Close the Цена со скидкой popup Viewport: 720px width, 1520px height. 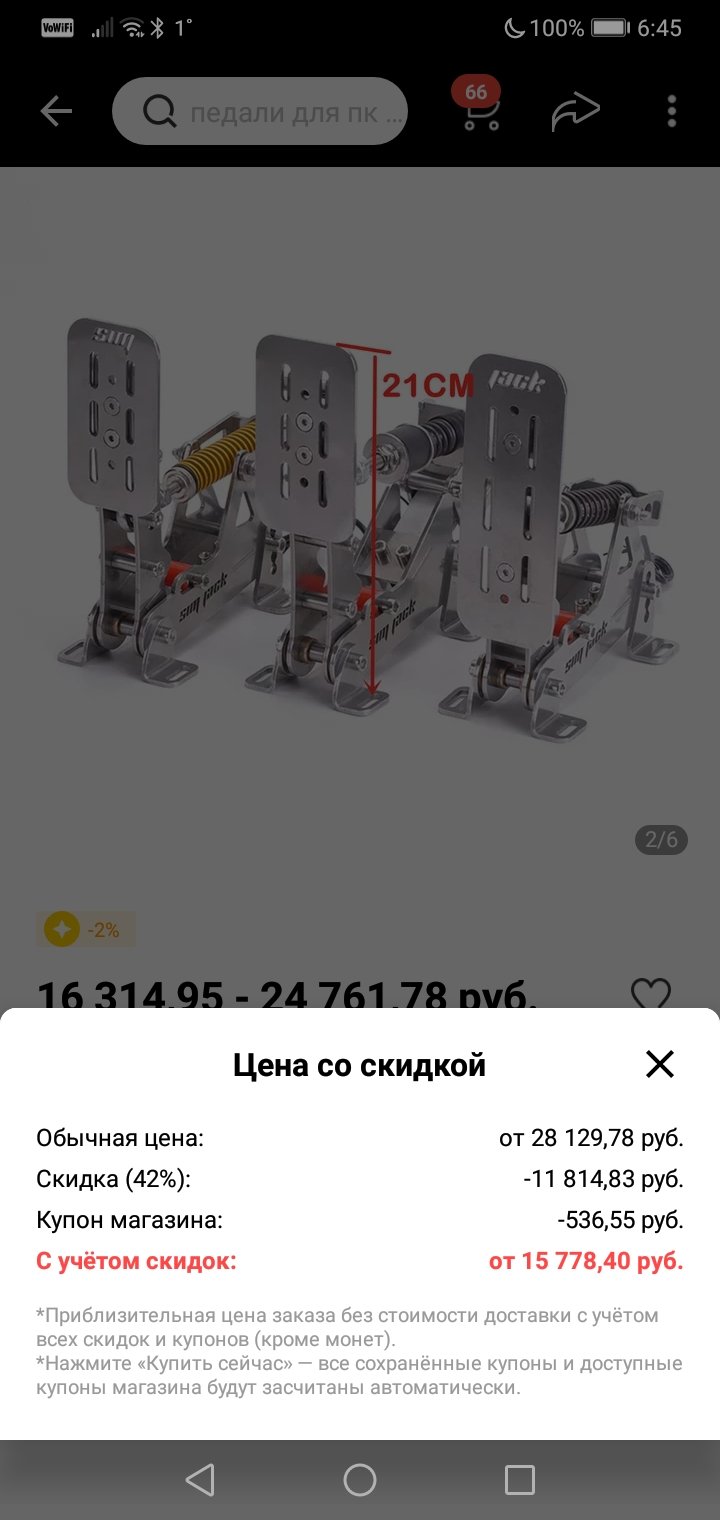[x=660, y=1064]
